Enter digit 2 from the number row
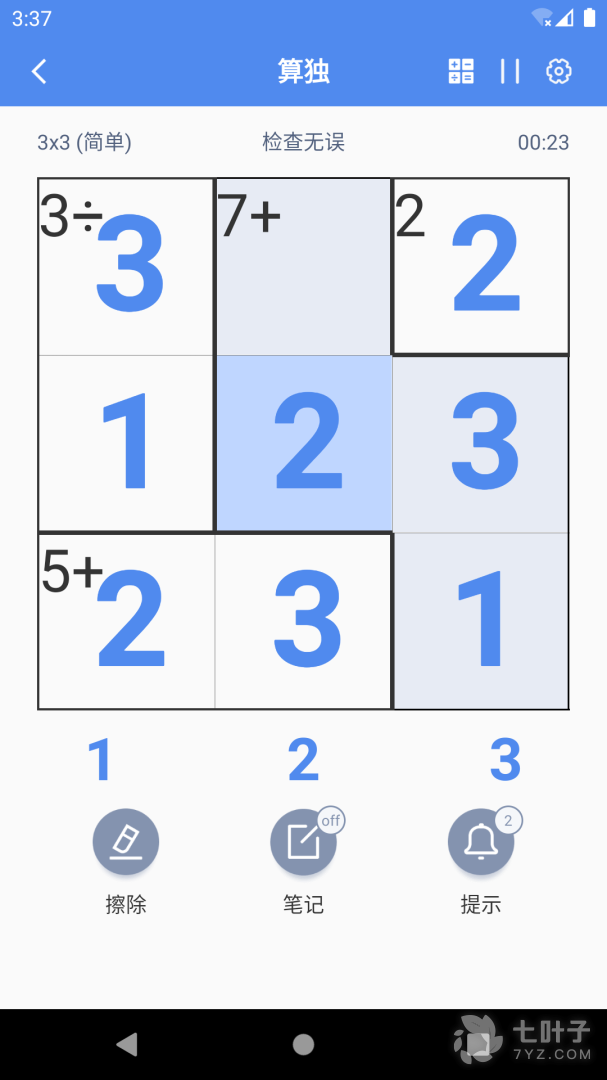This screenshot has width=607, height=1080. 303,761
